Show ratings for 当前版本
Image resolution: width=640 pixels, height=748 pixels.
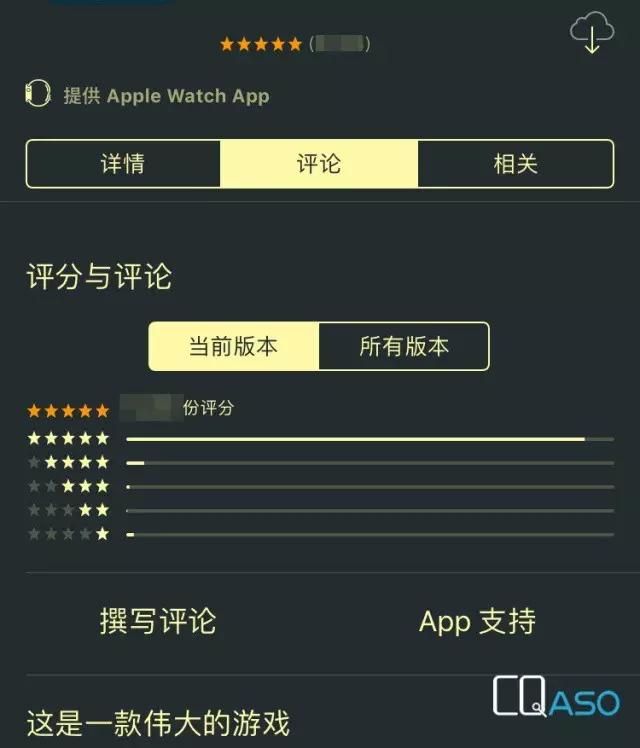(x=234, y=347)
